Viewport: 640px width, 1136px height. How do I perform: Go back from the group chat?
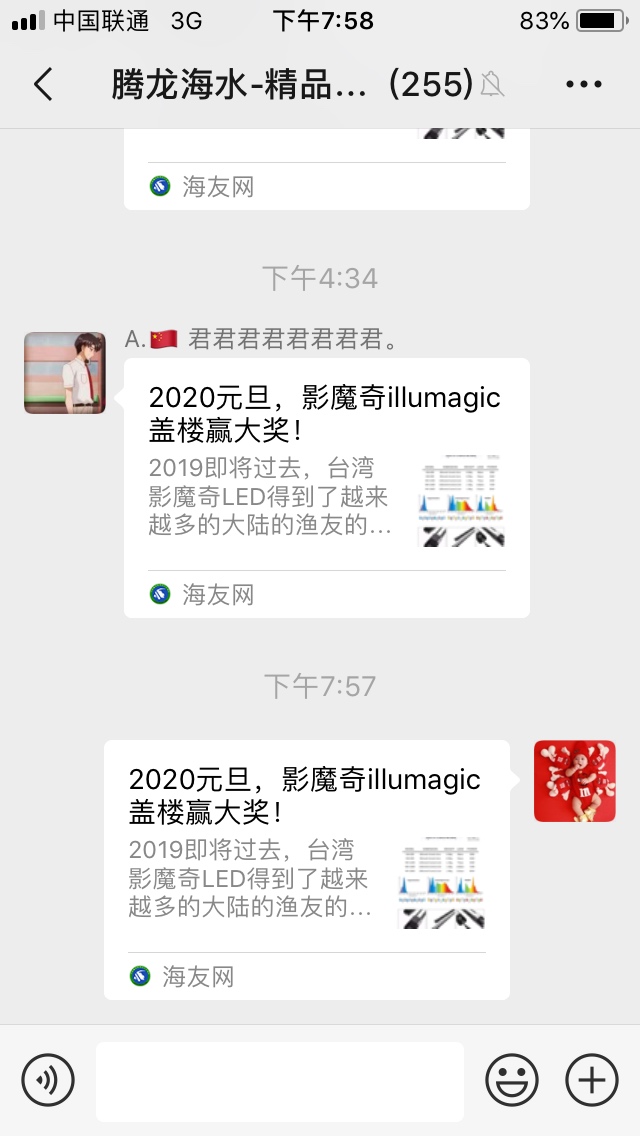(x=43, y=85)
